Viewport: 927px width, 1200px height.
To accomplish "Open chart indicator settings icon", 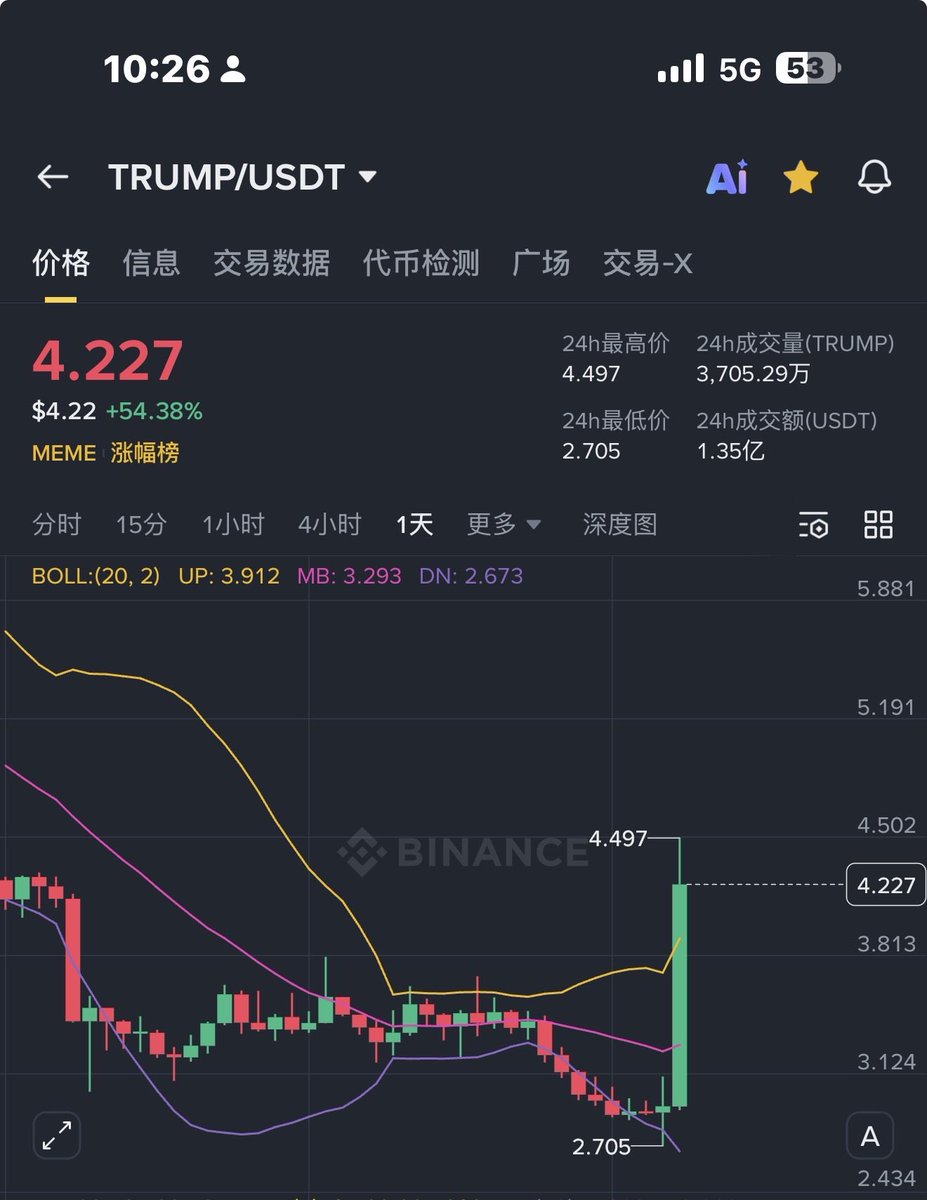I will pos(813,524).
